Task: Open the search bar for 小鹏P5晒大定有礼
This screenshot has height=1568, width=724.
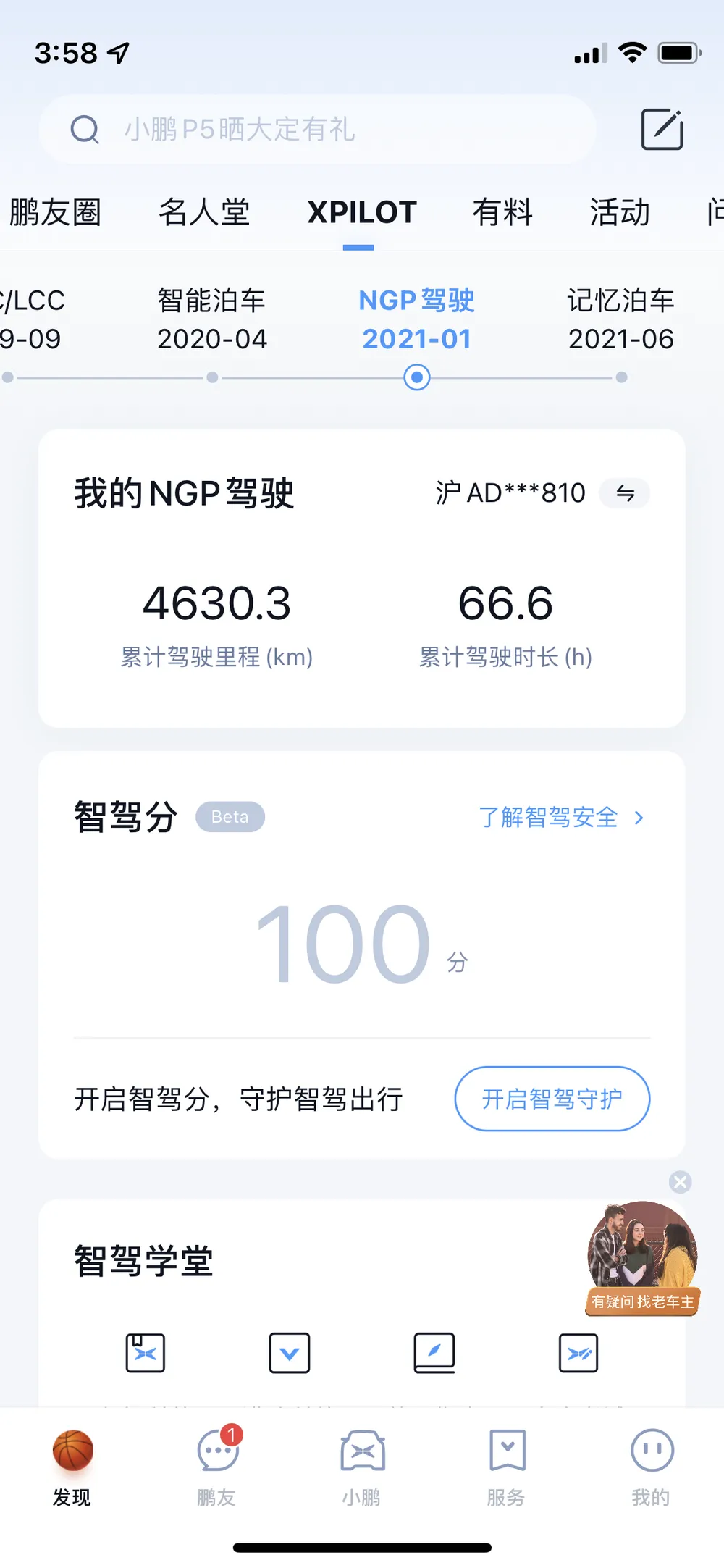Action: tap(319, 130)
